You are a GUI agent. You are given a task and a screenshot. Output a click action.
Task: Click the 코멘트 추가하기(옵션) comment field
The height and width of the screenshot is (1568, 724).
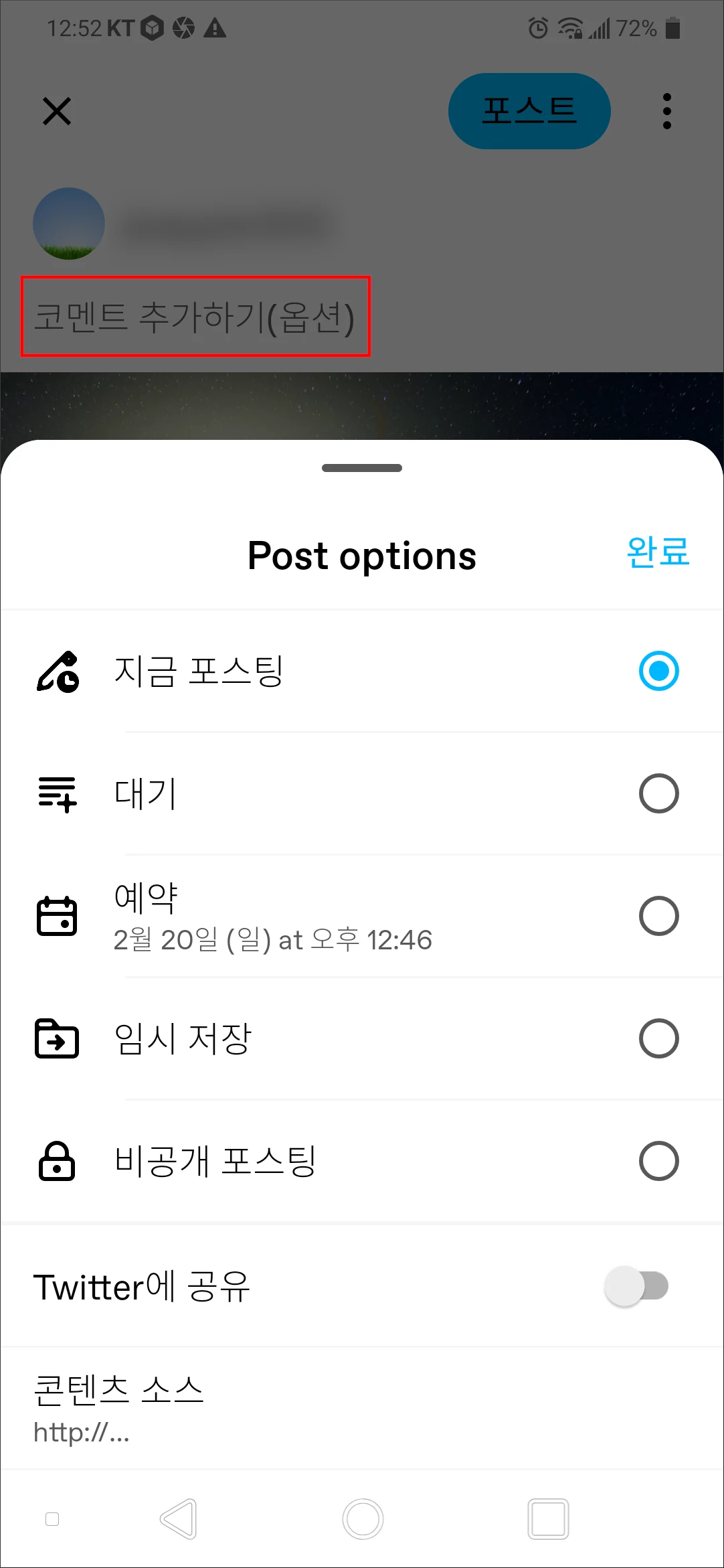click(x=195, y=316)
